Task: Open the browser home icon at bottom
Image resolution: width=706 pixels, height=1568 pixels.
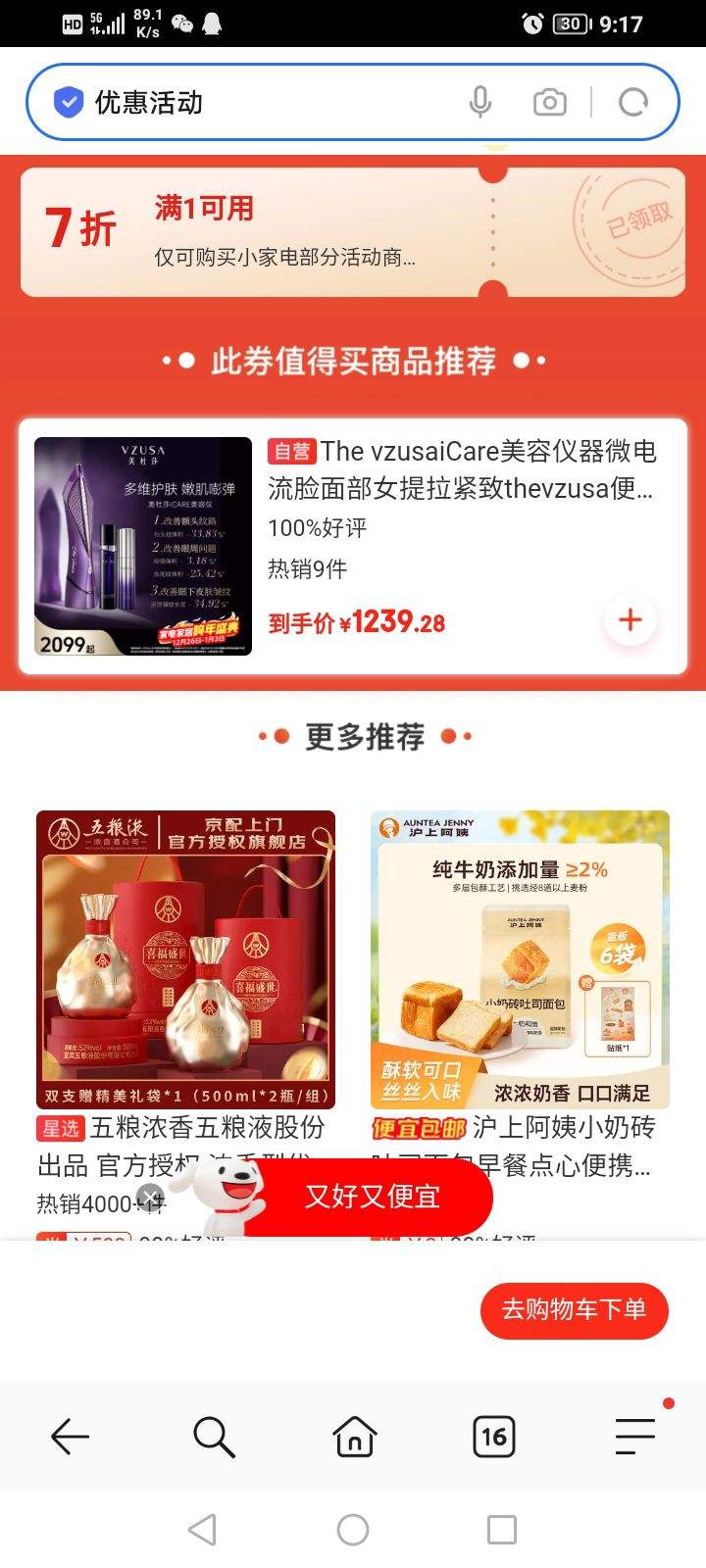Action: coord(353,1437)
